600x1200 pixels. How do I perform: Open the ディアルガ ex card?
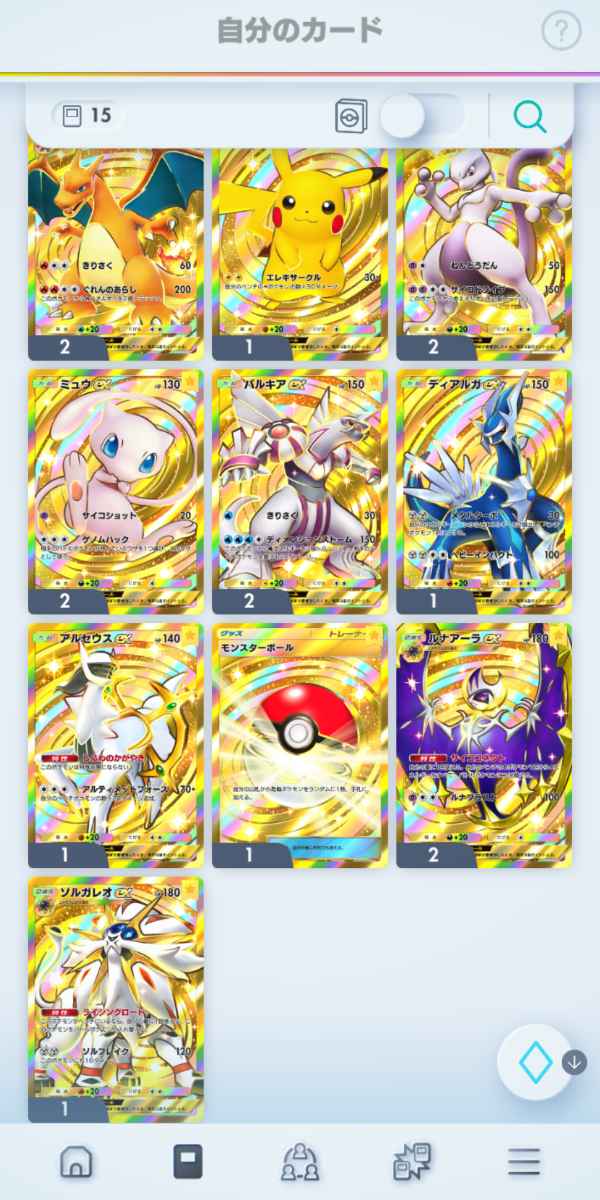tap(484, 491)
